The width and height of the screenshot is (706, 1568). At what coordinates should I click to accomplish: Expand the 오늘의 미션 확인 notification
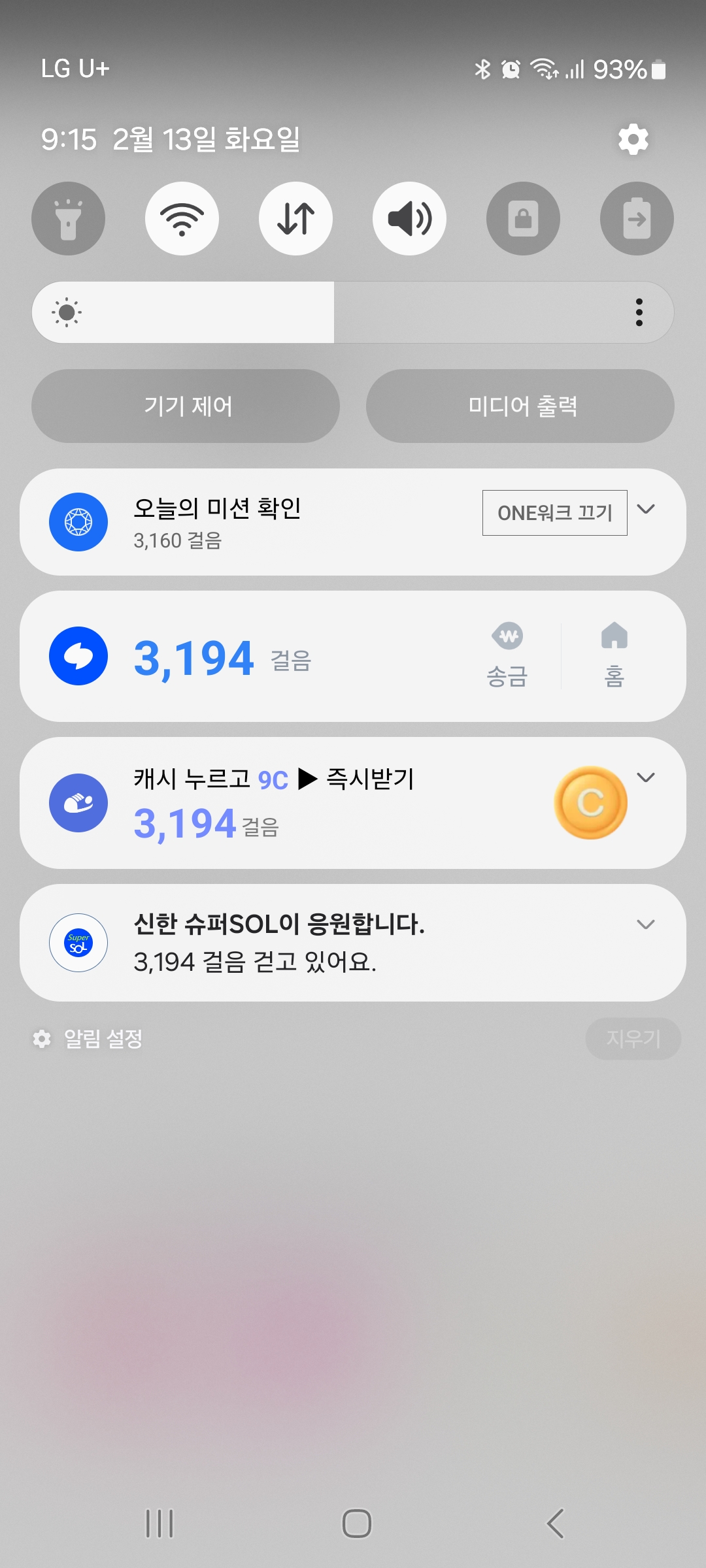[646, 510]
